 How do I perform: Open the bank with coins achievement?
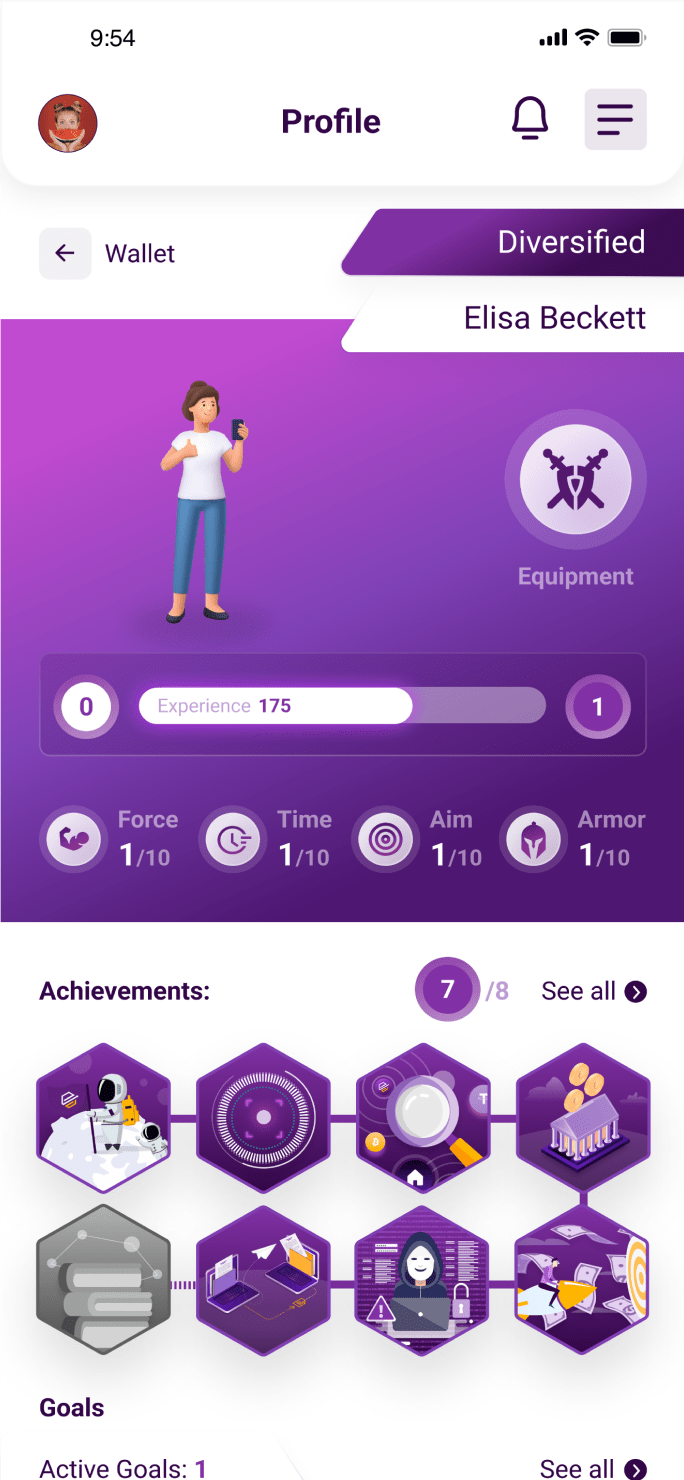click(583, 1117)
